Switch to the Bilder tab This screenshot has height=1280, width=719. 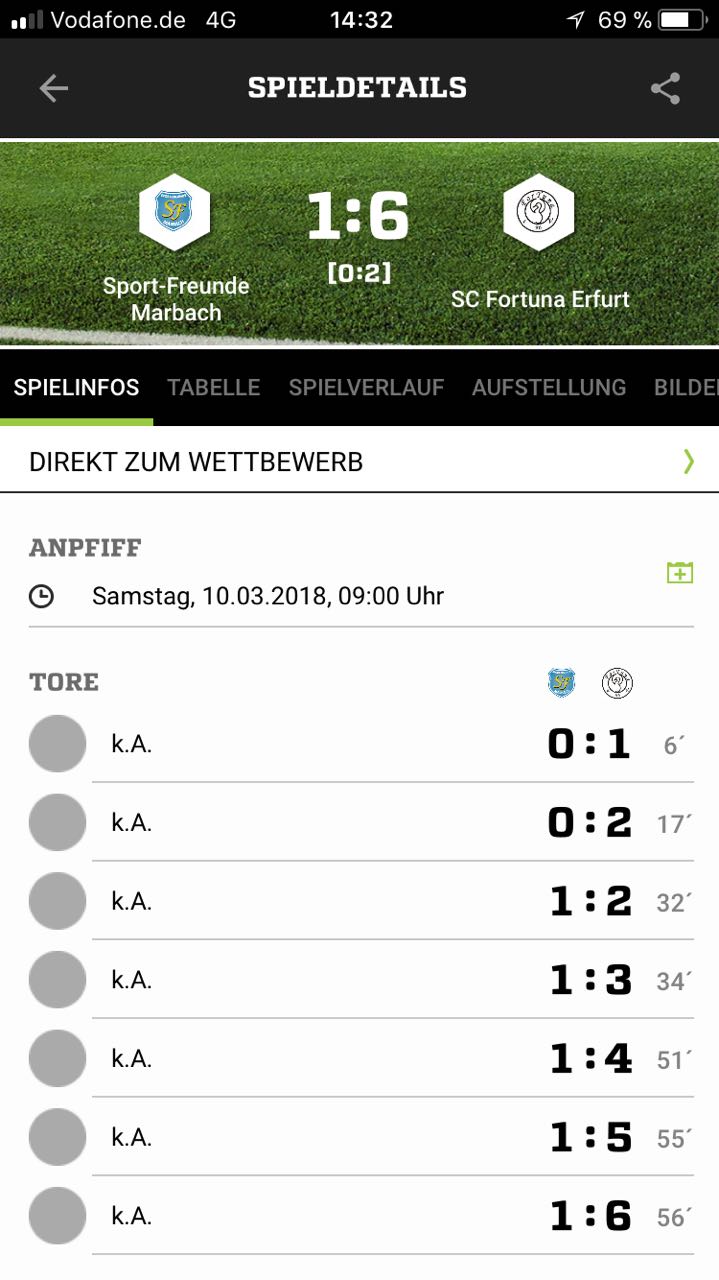(x=686, y=388)
